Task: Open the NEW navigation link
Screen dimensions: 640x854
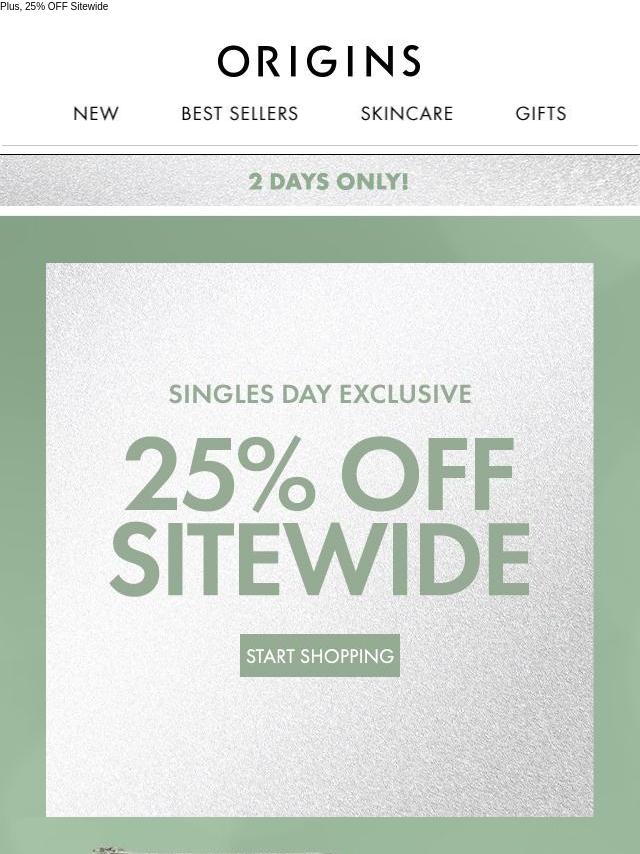Action: coord(96,114)
